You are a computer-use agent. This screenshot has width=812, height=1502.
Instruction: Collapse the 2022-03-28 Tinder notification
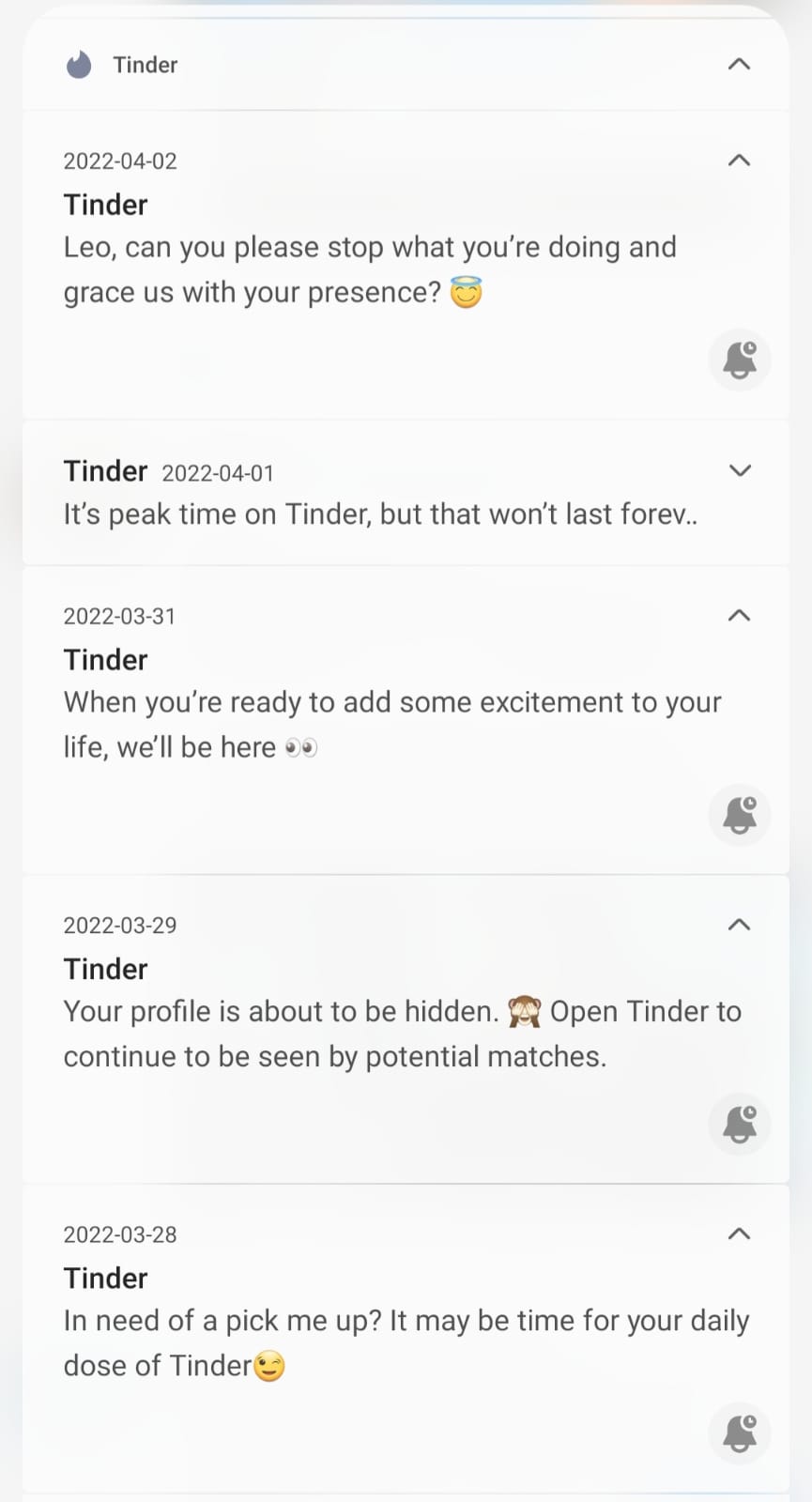tap(739, 1234)
